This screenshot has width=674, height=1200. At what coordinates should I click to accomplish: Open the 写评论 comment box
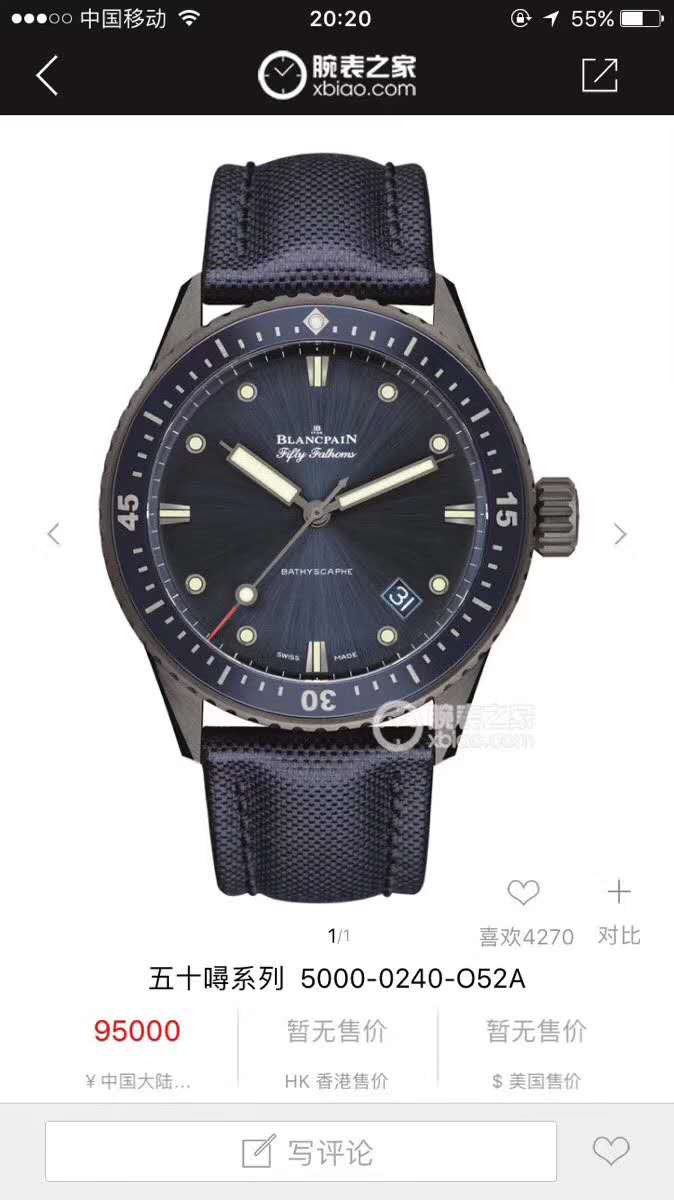point(300,1151)
